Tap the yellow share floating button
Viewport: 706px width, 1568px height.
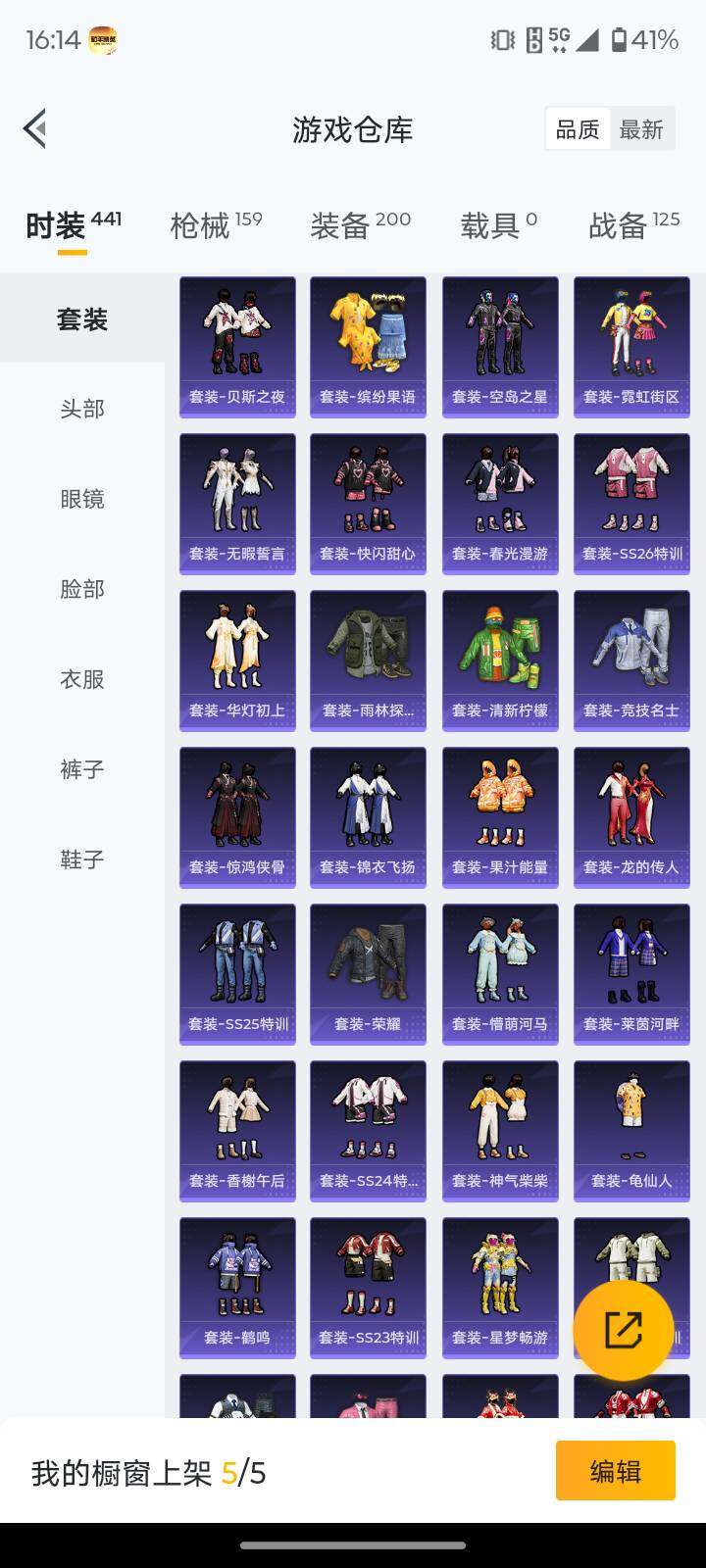[x=624, y=1330]
